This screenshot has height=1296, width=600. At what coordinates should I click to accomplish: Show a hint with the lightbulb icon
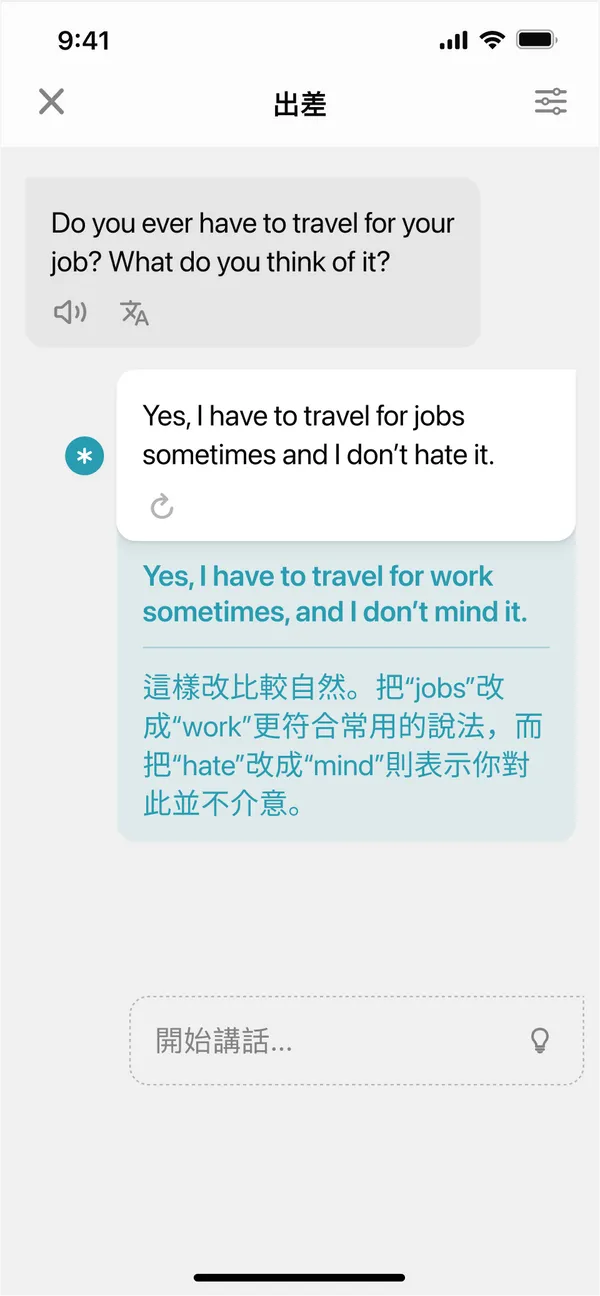click(x=540, y=1041)
